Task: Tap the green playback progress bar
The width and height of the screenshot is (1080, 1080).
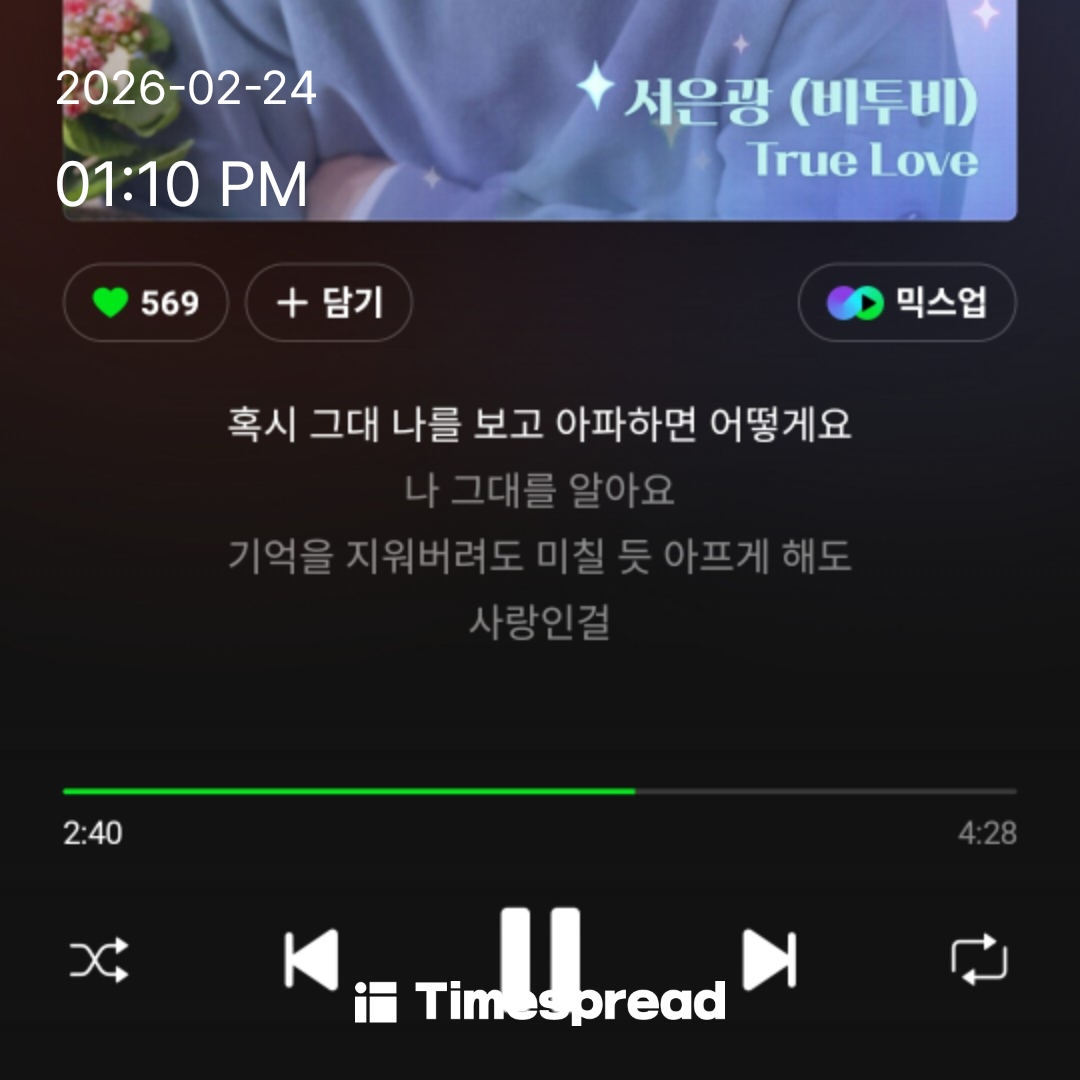Action: 350,791
